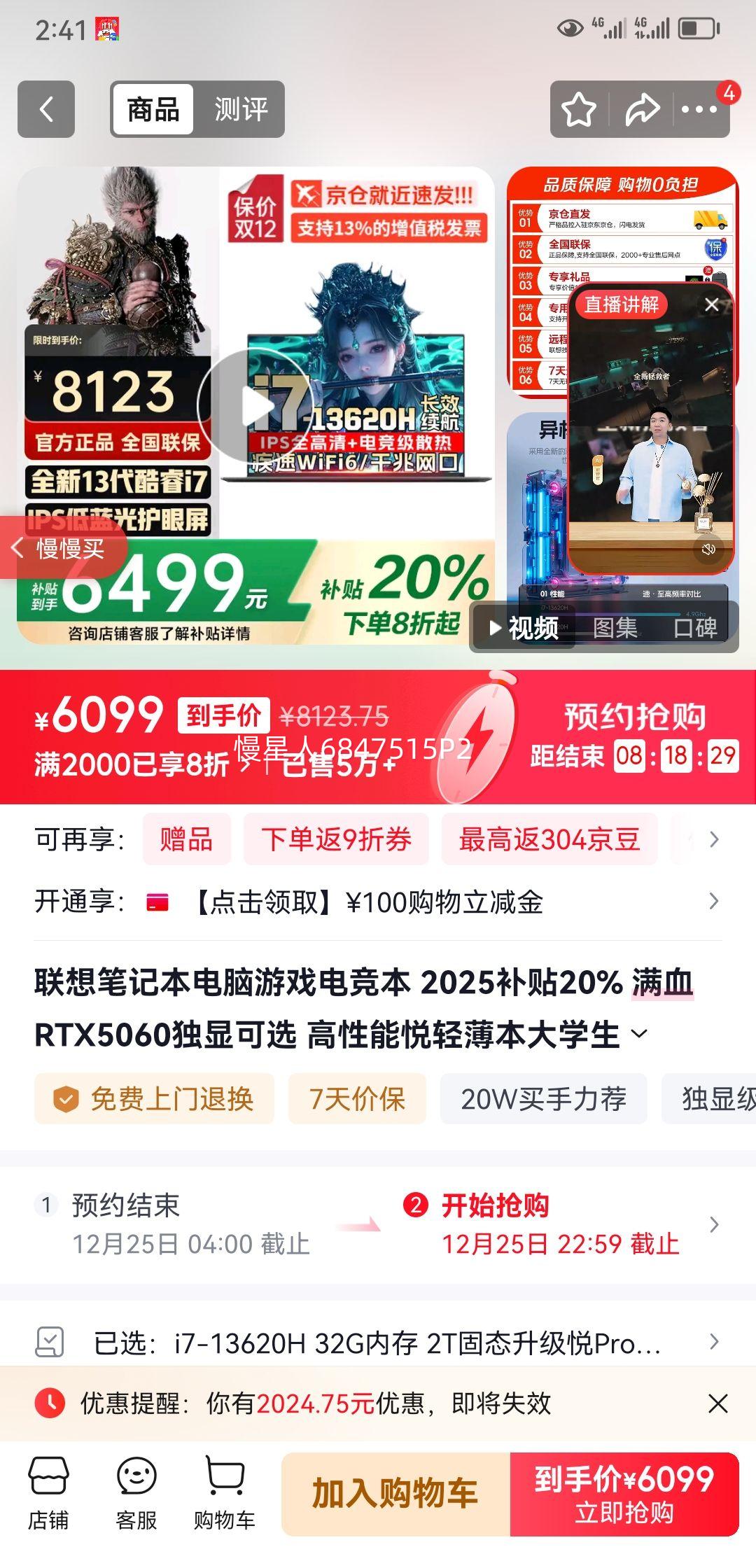
Task: Tap the shield icon before 免费上门退换
Action: (66, 1099)
